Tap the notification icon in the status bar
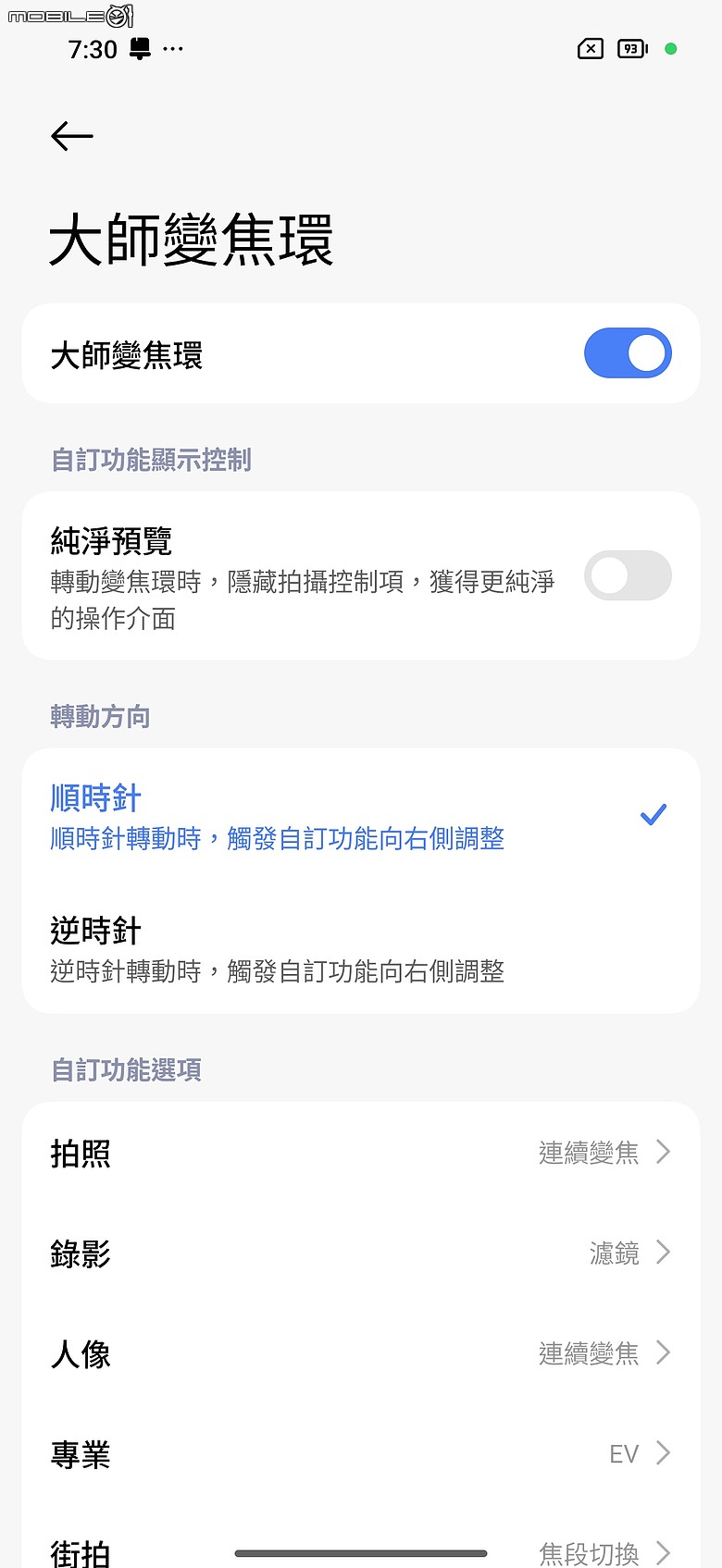722x1568 pixels. coord(139,49)
